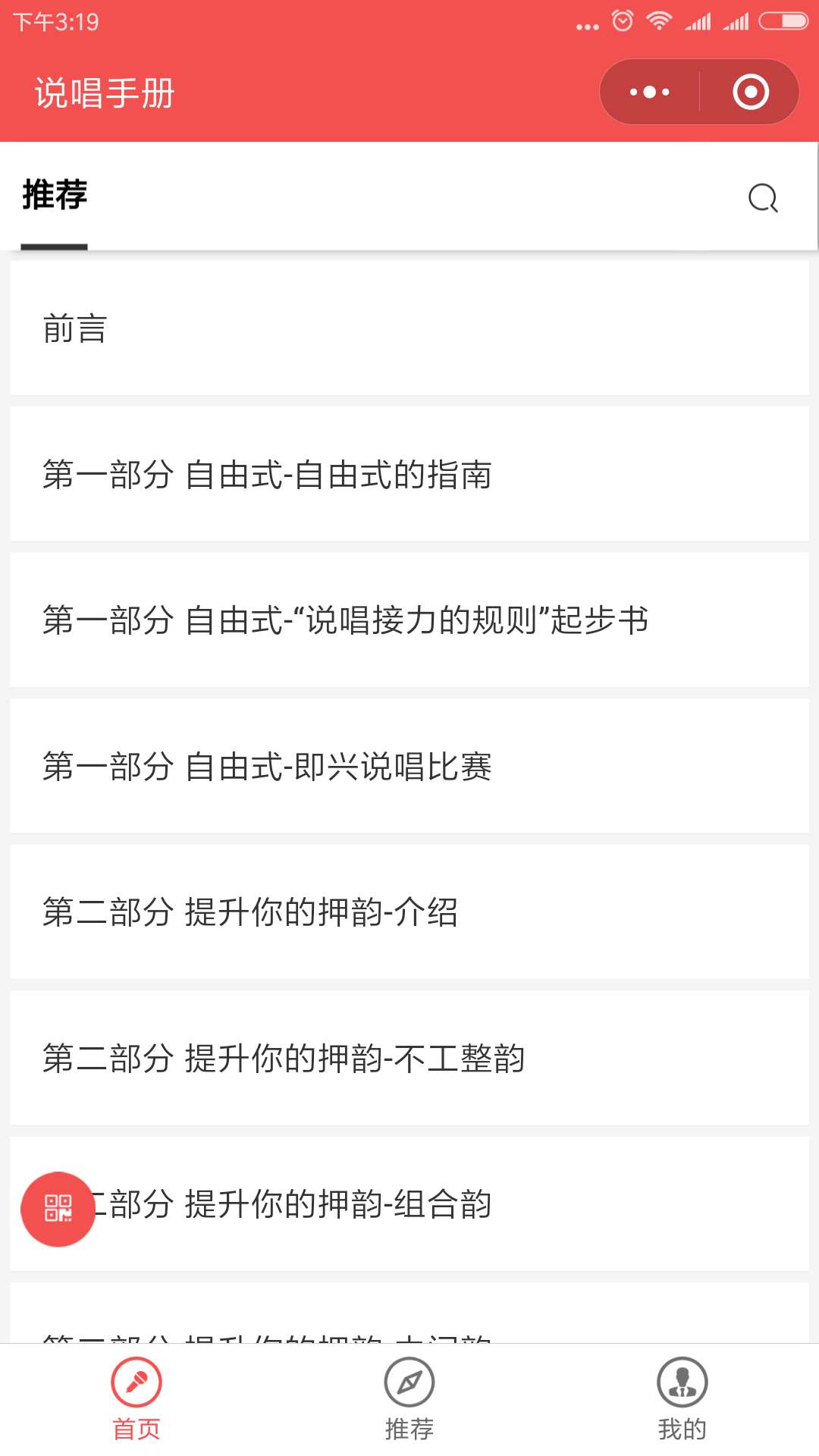Open the “说唱接力的规则”起步书 chapter
This screenshot has width=819, height=1456.
pos(409,620)
